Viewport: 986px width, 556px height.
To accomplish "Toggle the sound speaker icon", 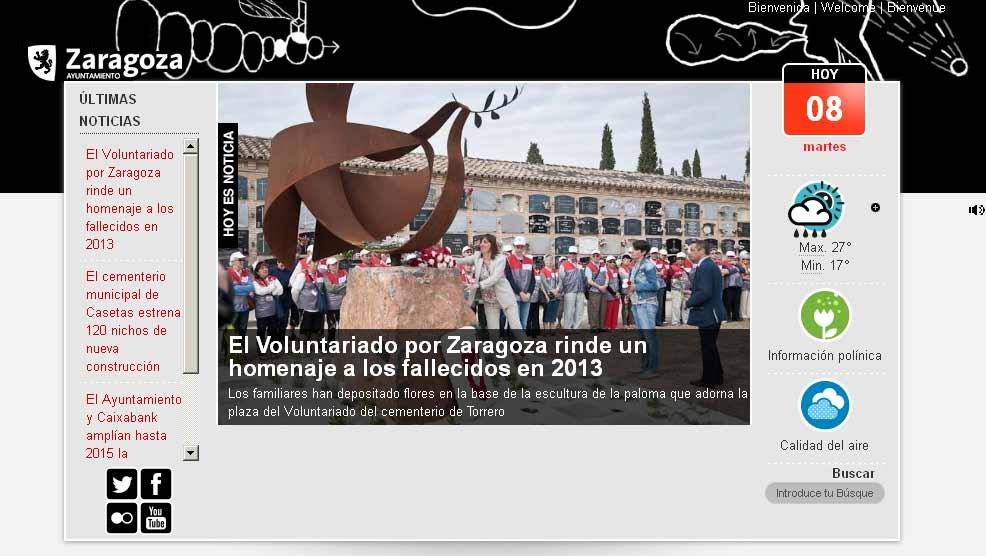I will coord(976,209).
